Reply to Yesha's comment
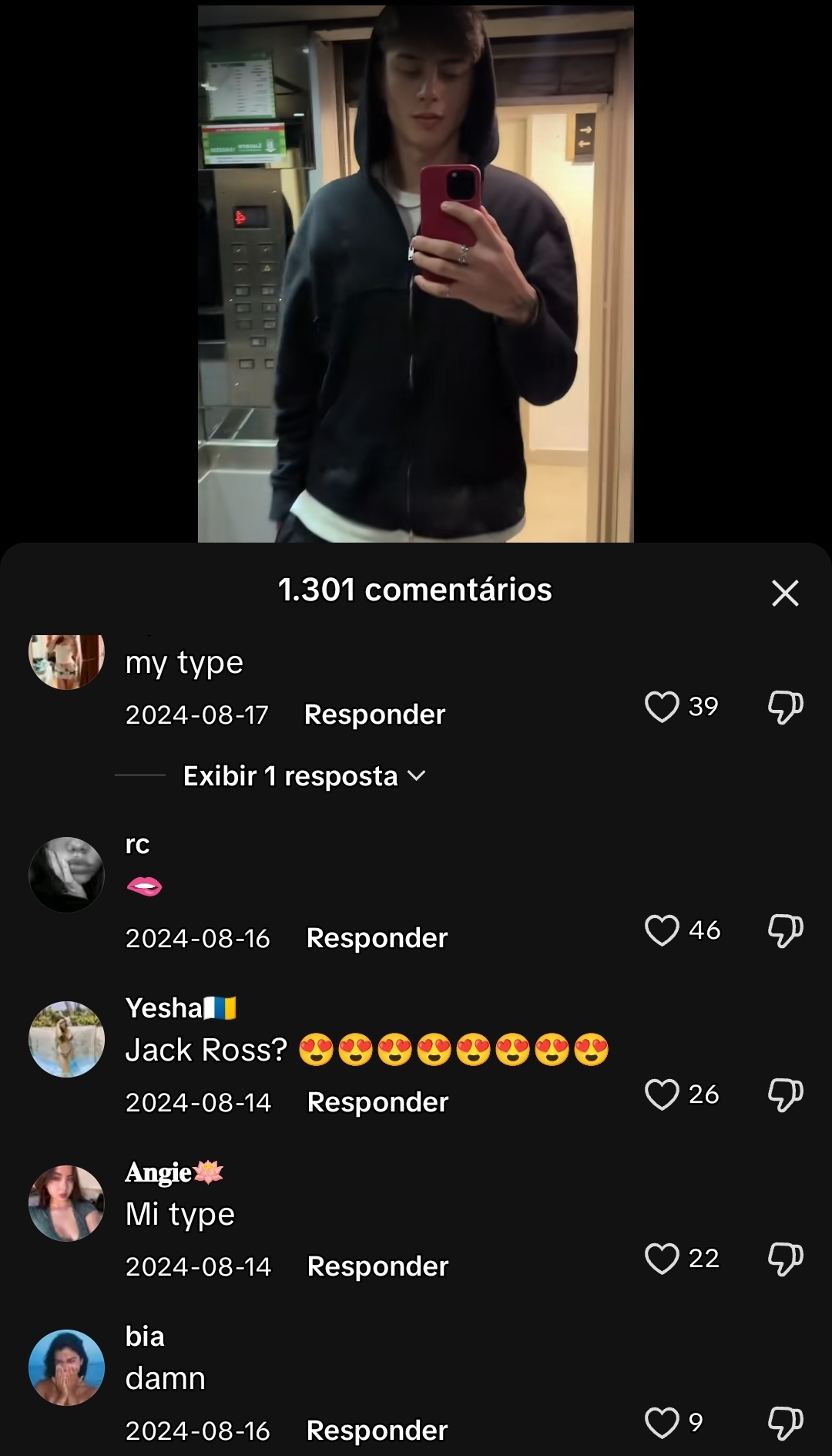Viewport: 832px width, 1456px height. (377, 1101)
